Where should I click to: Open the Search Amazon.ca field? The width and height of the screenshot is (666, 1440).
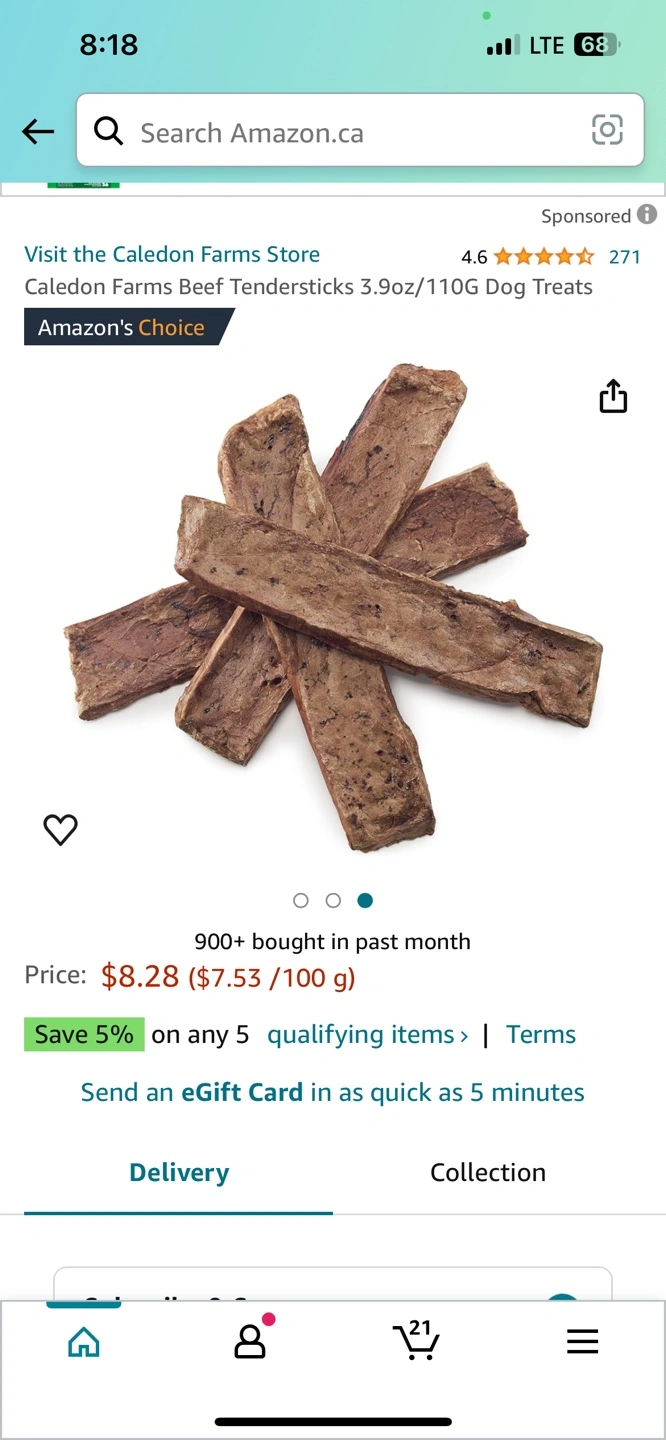[x=340, y=133]
